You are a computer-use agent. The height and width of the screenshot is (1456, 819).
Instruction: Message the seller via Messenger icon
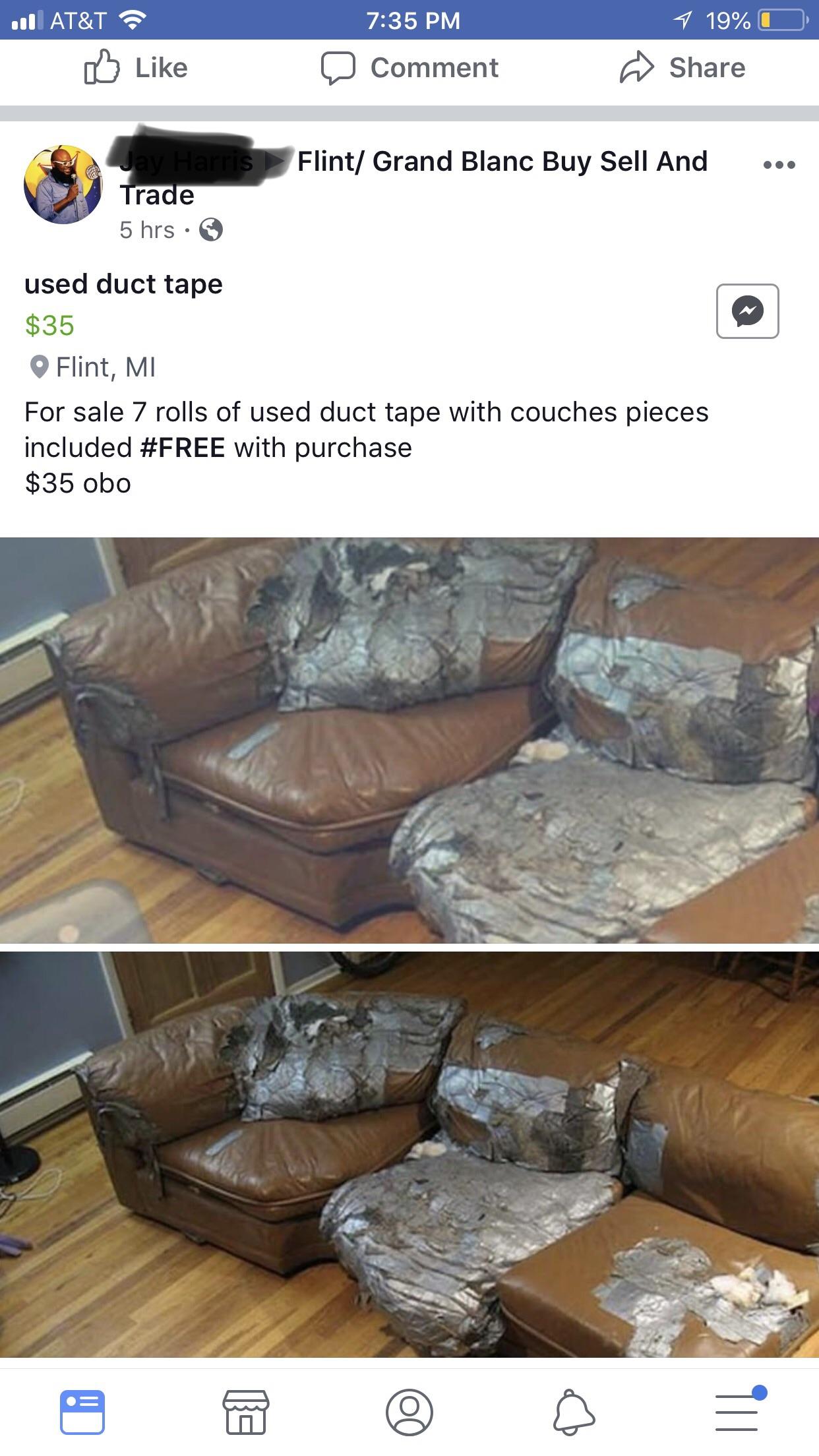747,311
